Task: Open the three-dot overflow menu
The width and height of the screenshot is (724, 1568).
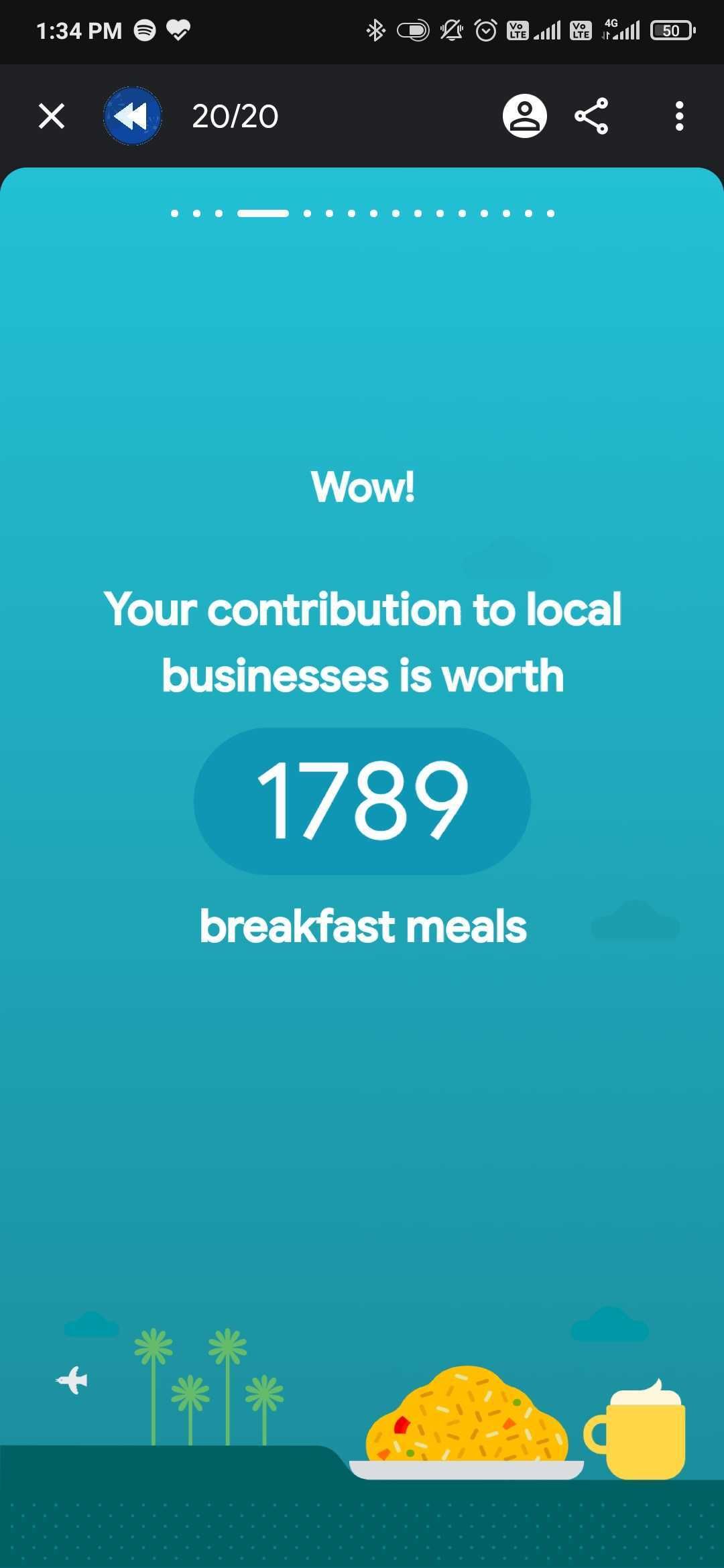Action: tap(679, 115)
